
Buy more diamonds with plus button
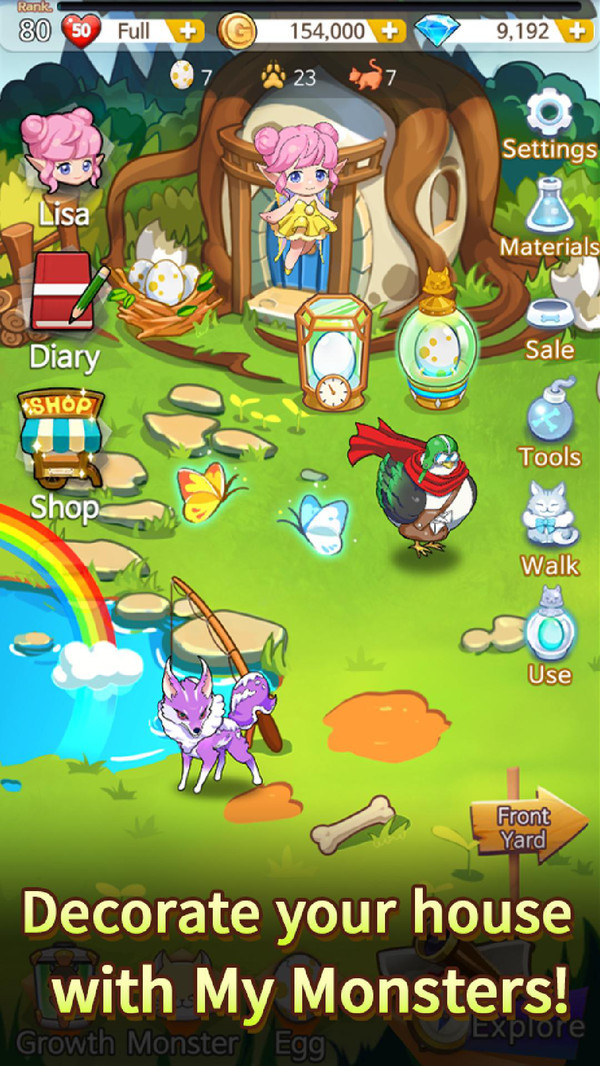pyautogui.click(x=575, y=31)
